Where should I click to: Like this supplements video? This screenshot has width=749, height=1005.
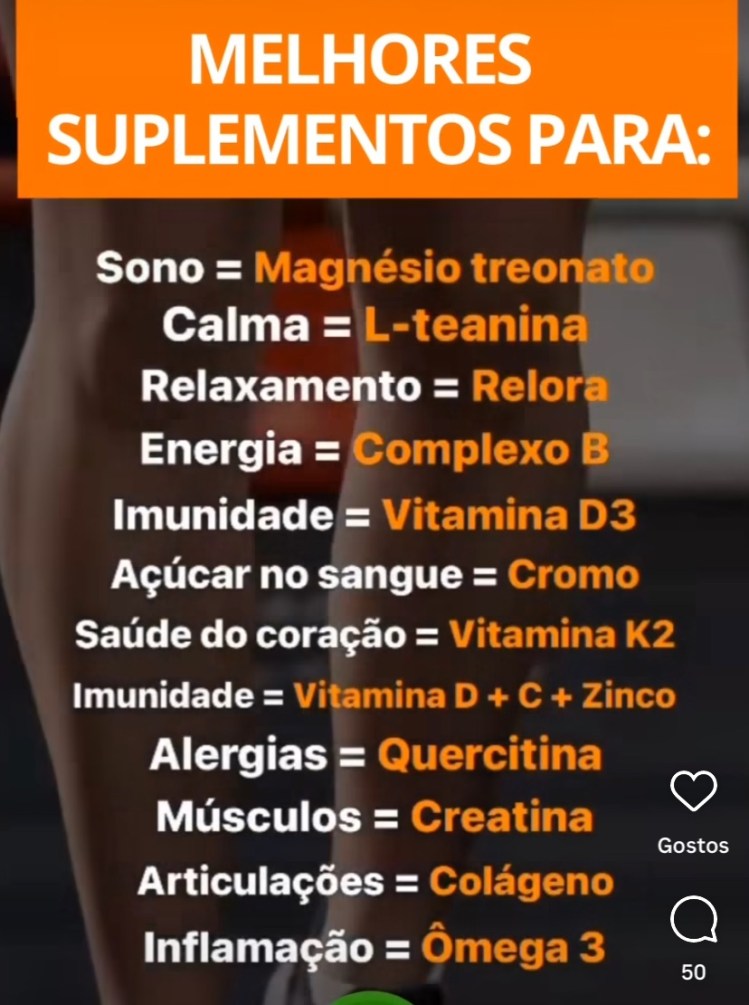pos(693,791)
